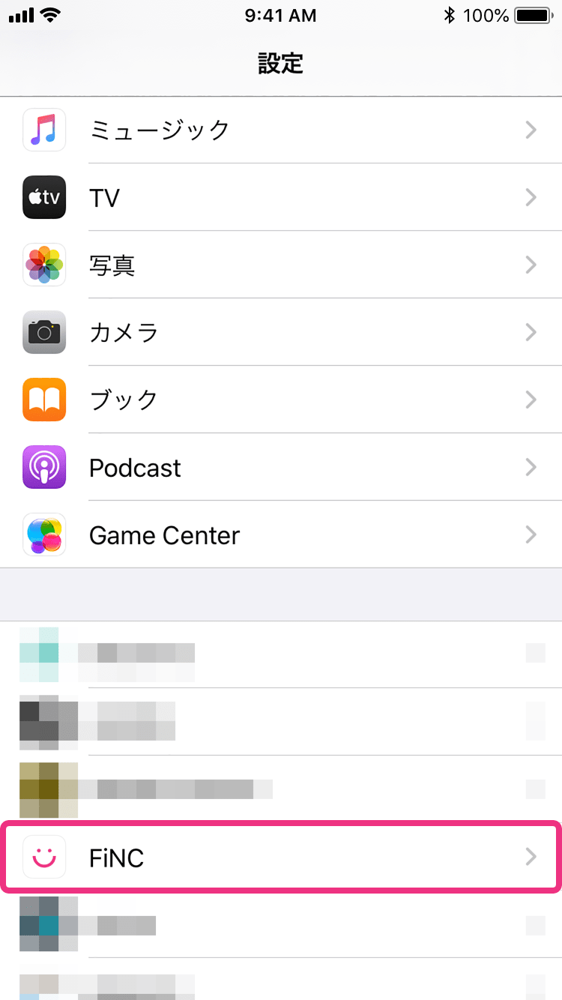
Task: Select the ブック row
Action: [x=281, y=400]
